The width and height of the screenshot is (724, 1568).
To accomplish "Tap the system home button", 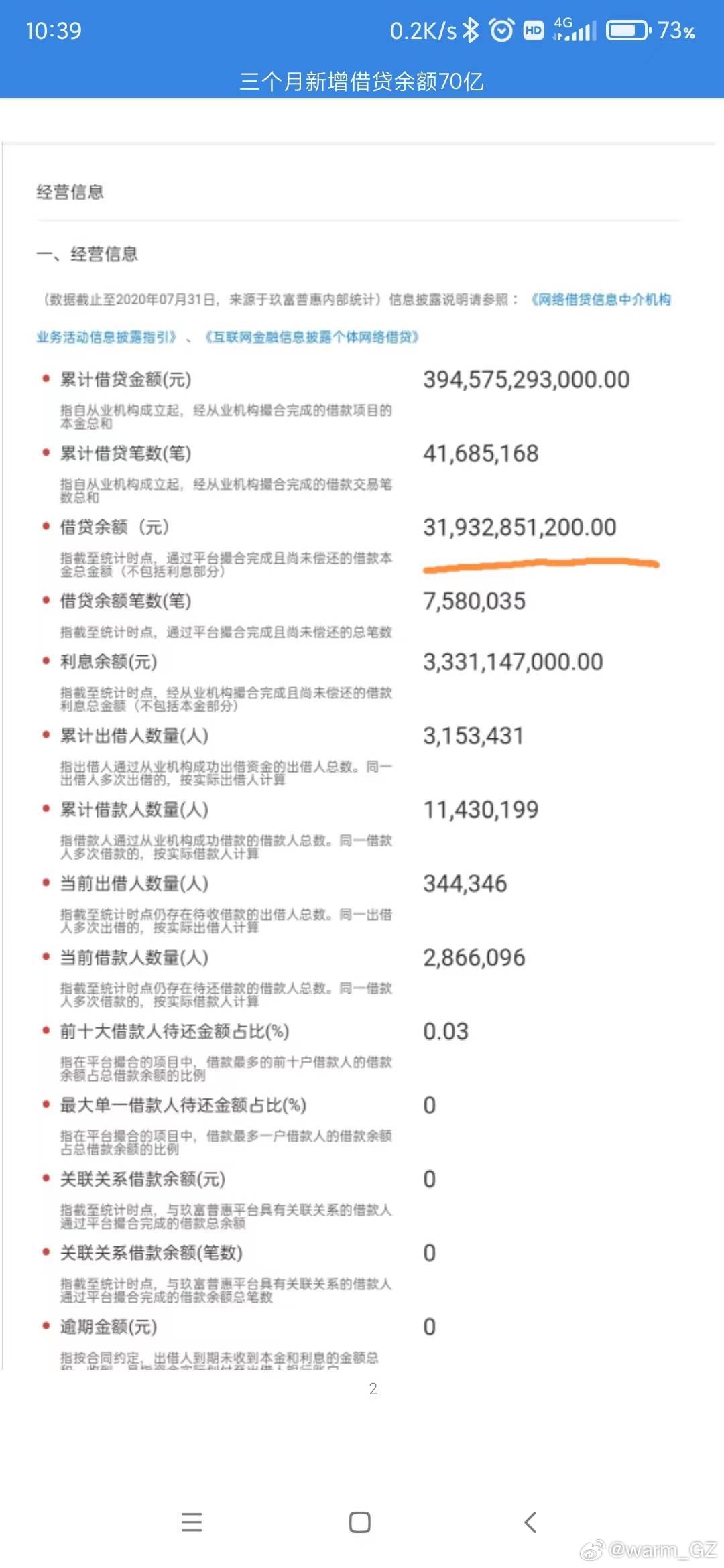I will [360, 1522].
